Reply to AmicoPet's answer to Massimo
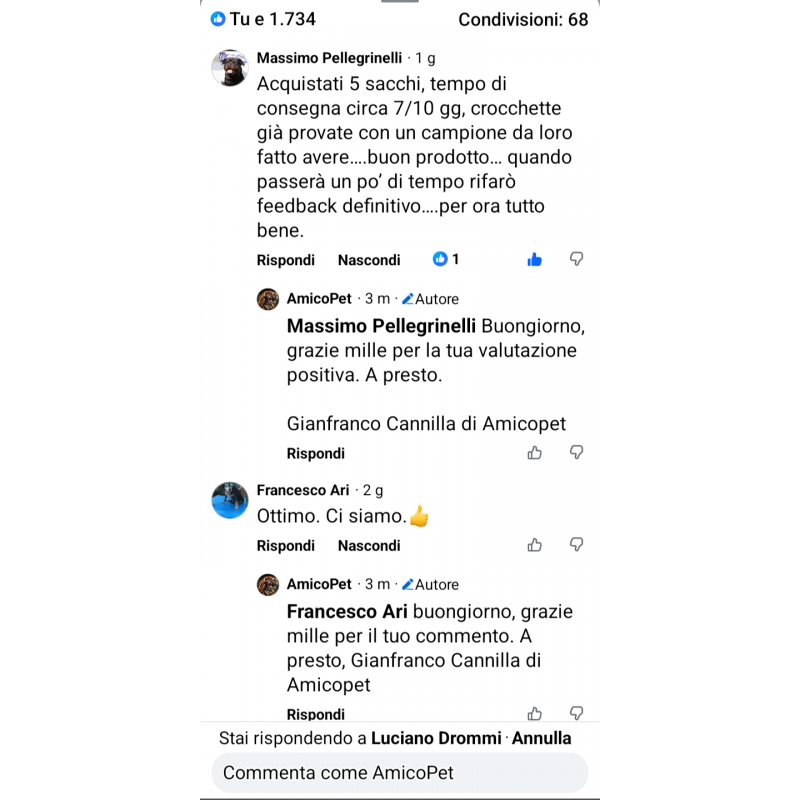This screenshot has width=800, height=800. click(315, 453)
